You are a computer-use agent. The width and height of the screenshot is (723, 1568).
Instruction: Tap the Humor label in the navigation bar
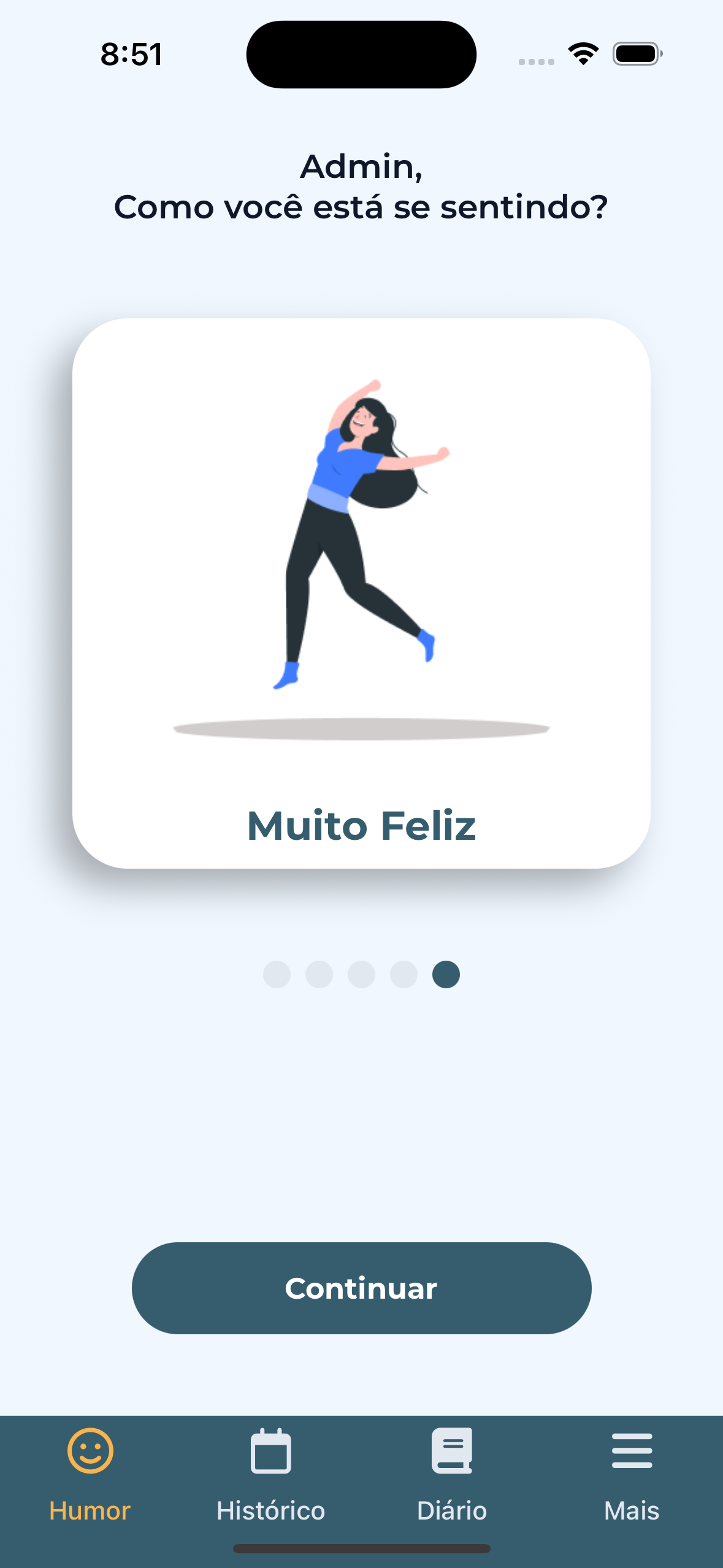click(x=90, y=1510)
